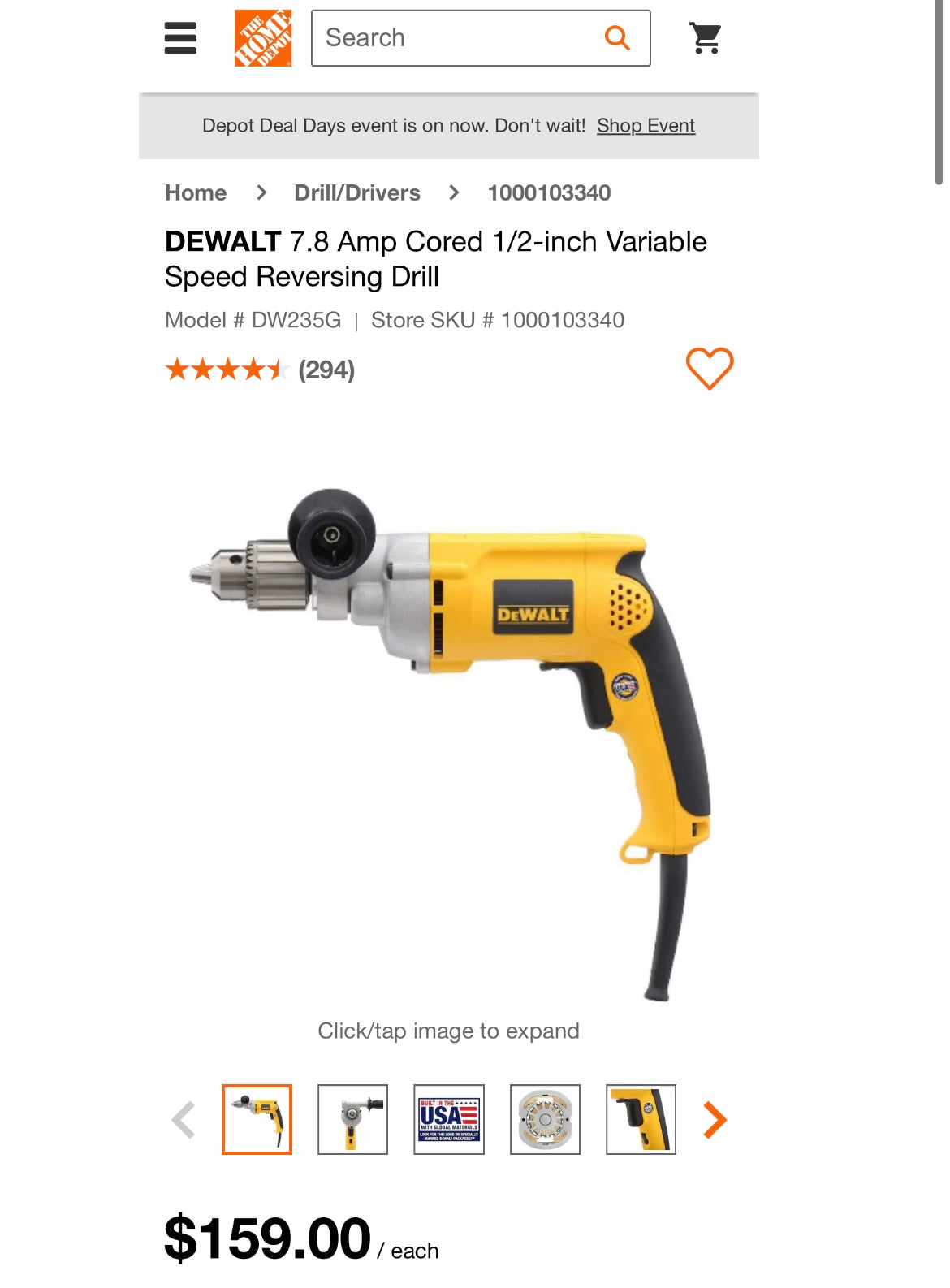The image size is (950, 1288).
Task: Go to The Home Depot homepage logo
Action: pos(263,38)
